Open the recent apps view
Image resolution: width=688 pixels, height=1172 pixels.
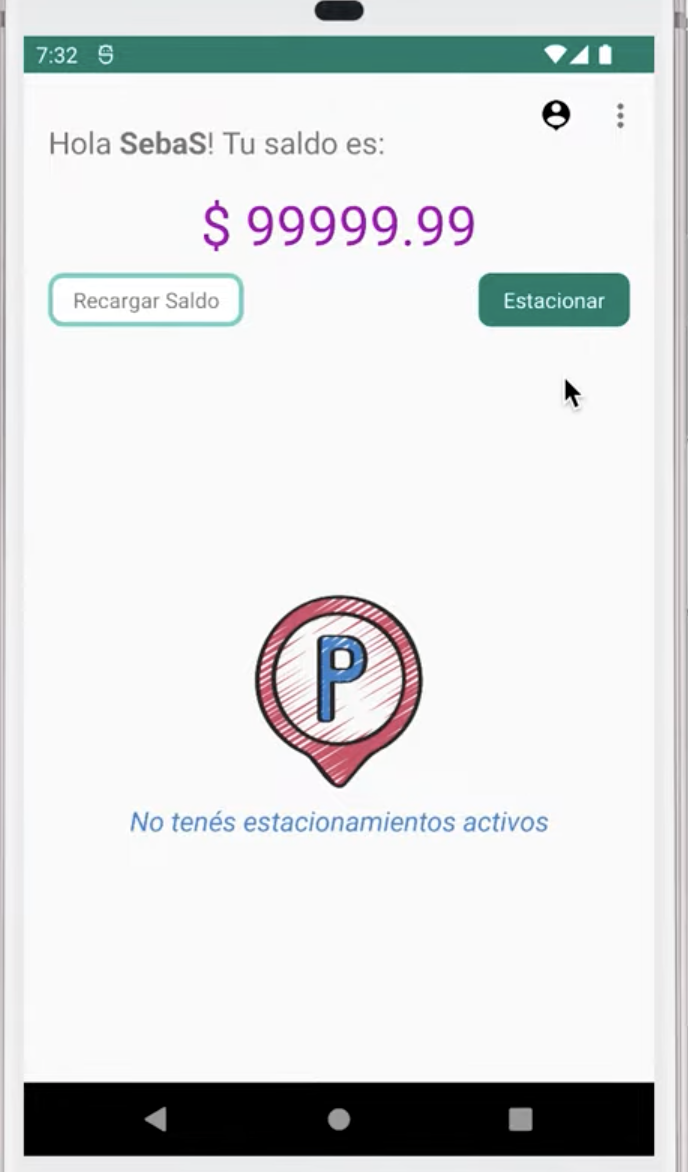520,1119
